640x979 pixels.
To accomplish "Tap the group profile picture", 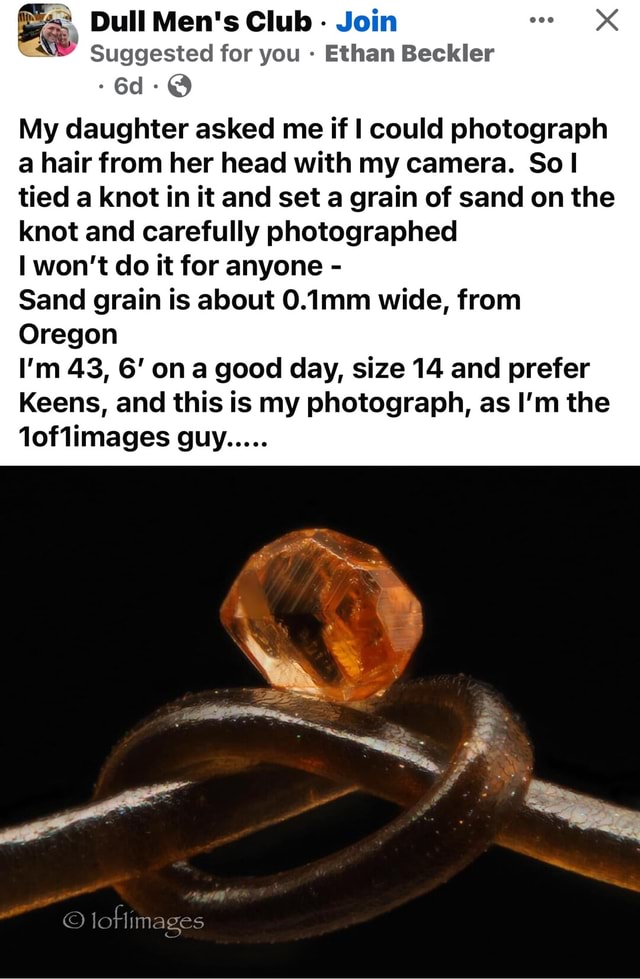I will [46, 33].
